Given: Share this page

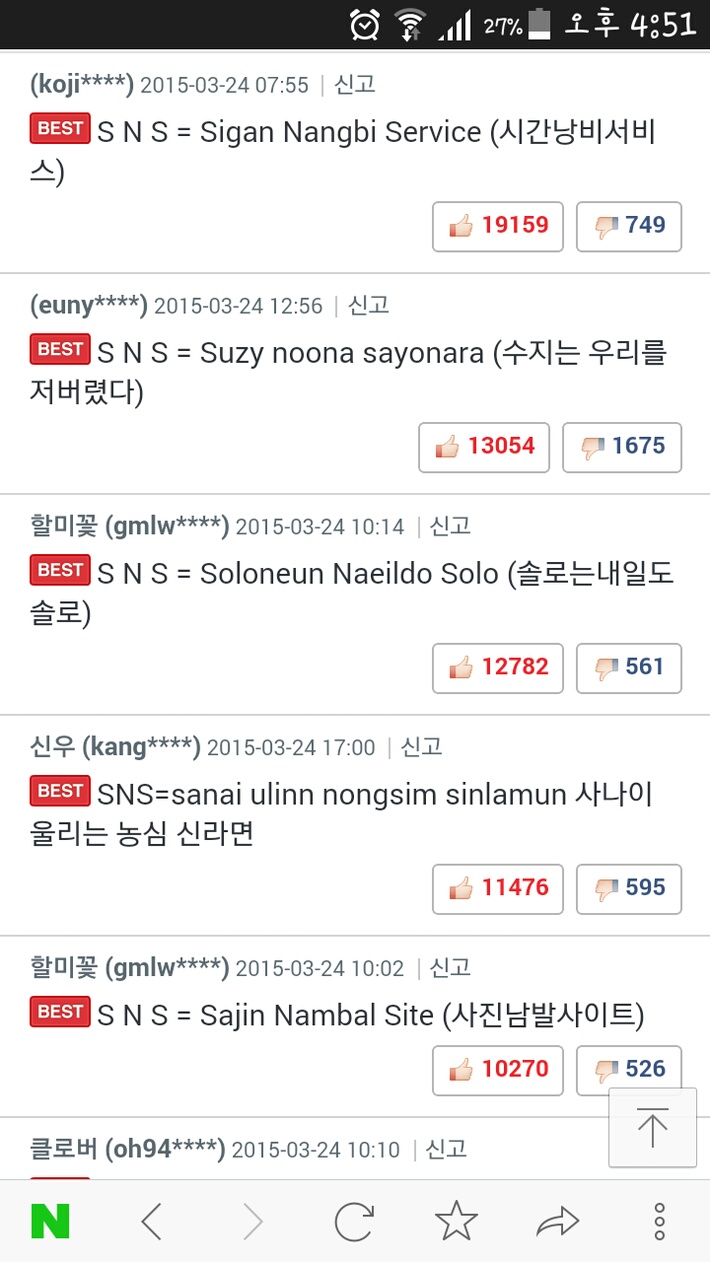Looking at the screenshot, I should [x=558, y=1221].
